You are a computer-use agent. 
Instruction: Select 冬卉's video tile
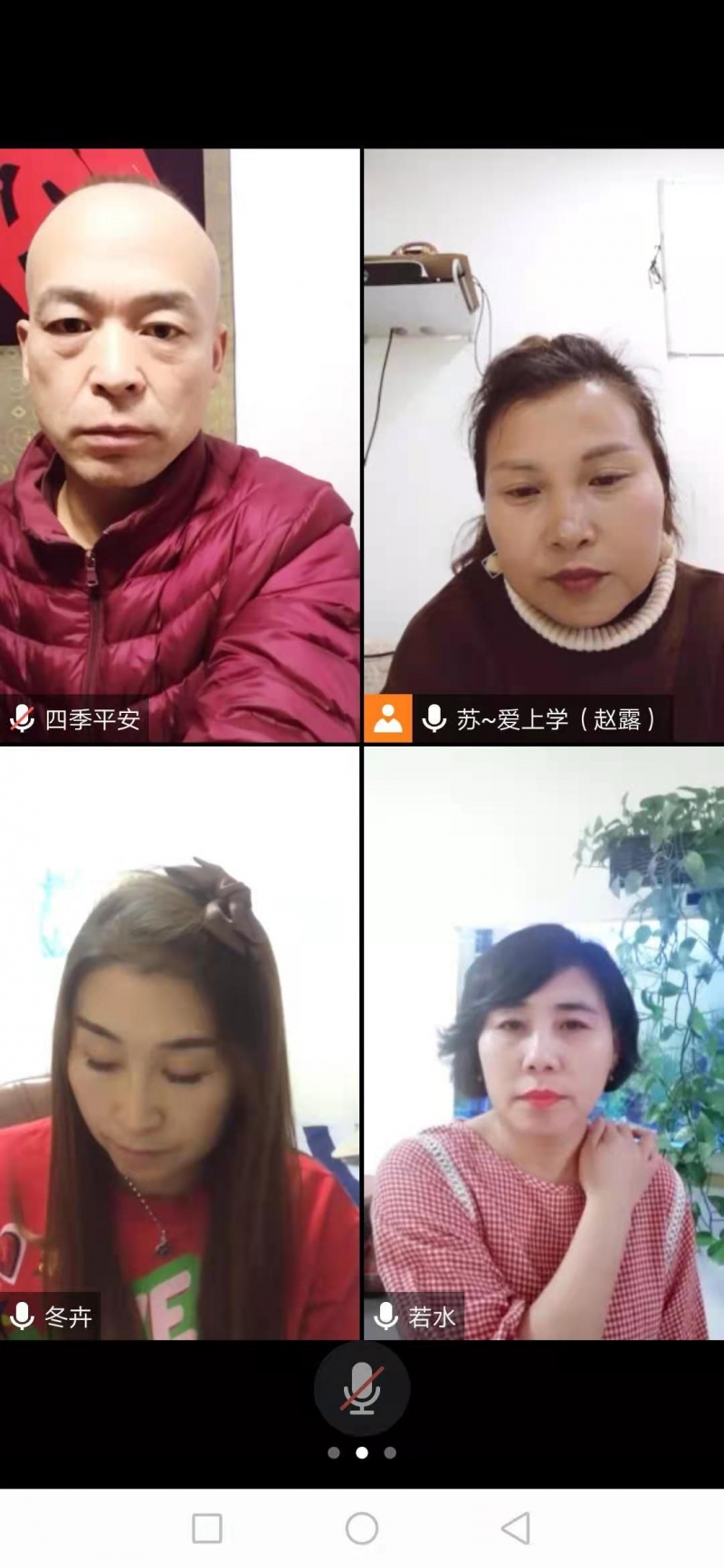179,1042
